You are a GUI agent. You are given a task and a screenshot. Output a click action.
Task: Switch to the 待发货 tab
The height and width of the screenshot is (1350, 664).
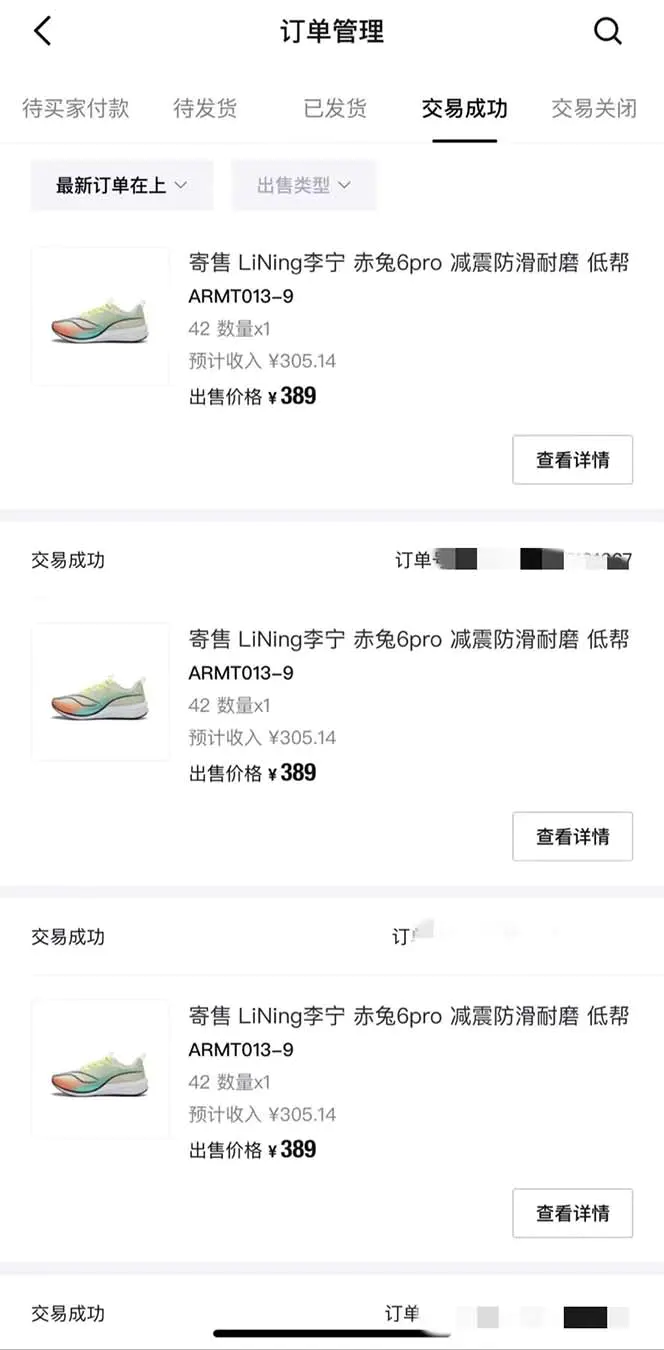click(x=205, y=108)
